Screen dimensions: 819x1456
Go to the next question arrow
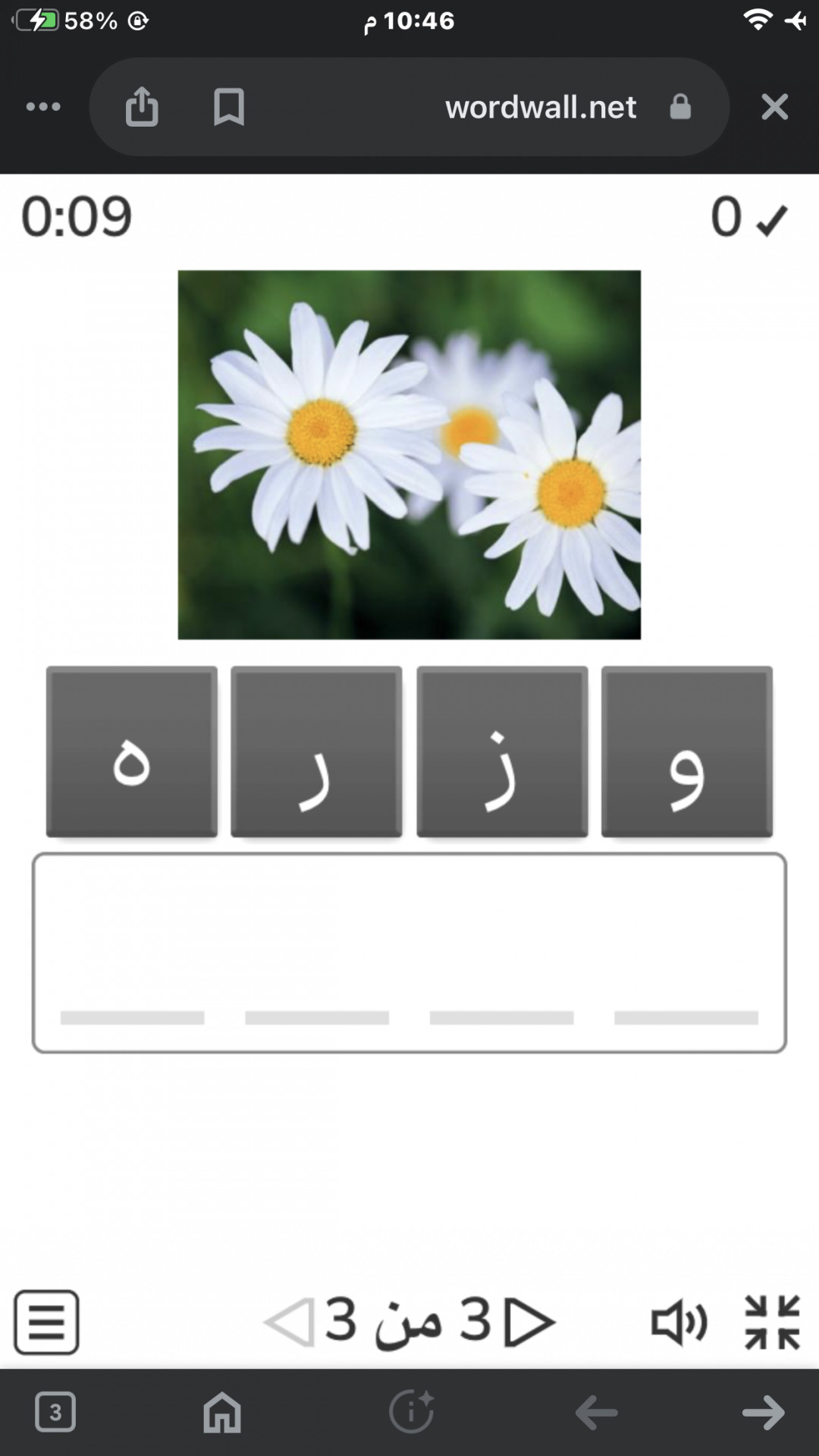click(x=529, y=1322)
